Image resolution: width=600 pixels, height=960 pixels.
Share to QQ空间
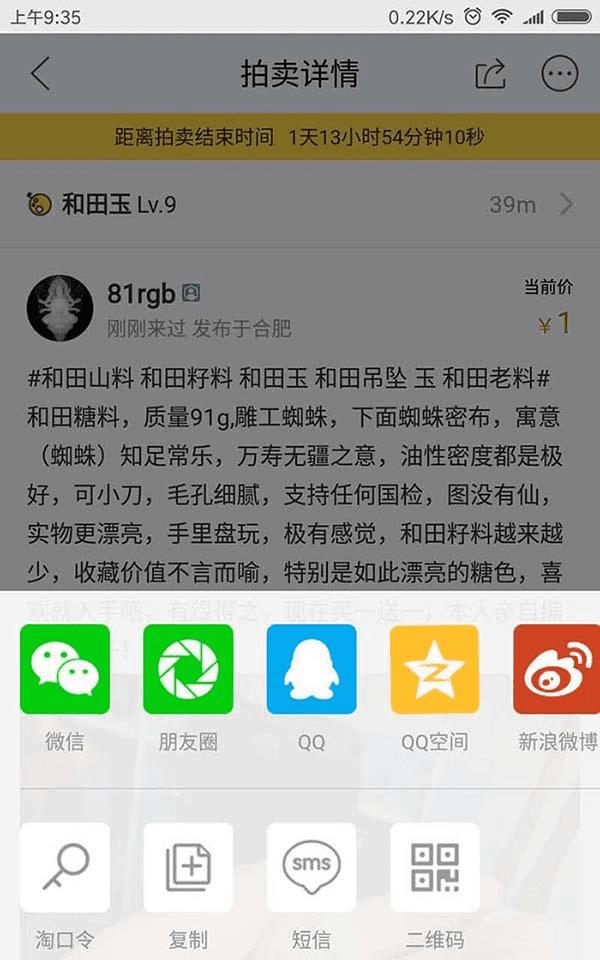tap(434, 669)
